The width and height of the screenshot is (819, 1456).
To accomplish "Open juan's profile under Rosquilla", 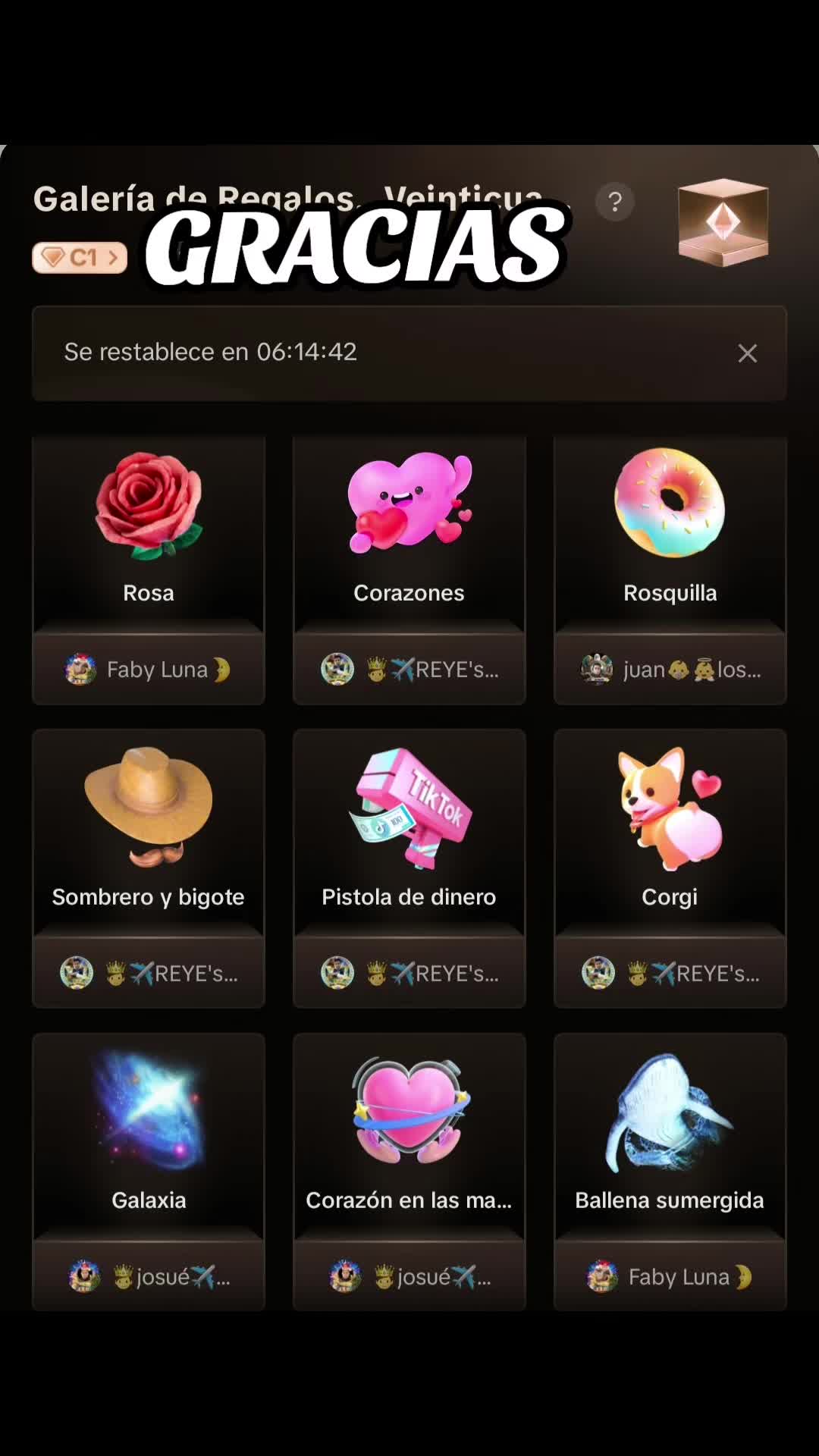I will click(670, 670).
